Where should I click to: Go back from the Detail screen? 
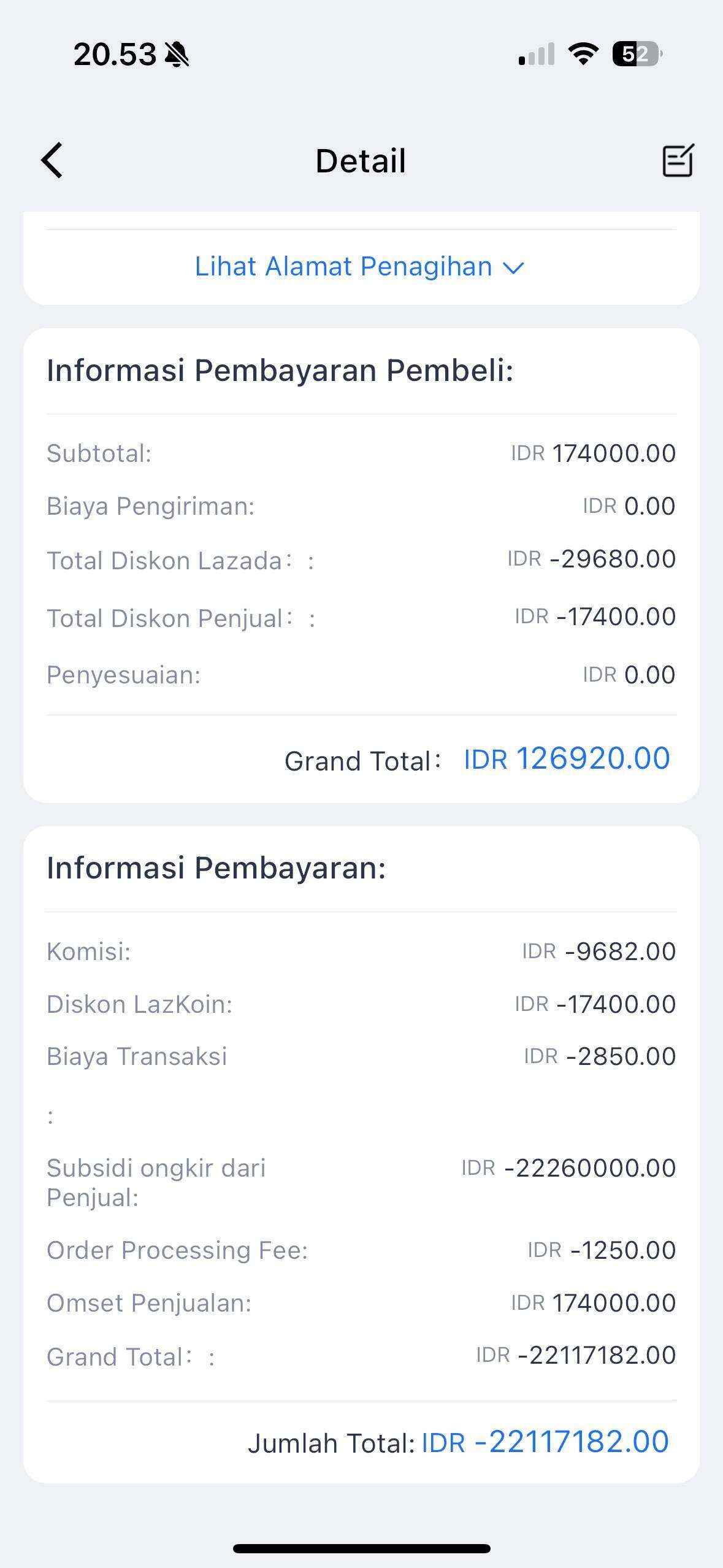pyautogui.click(x=52, y=161)
